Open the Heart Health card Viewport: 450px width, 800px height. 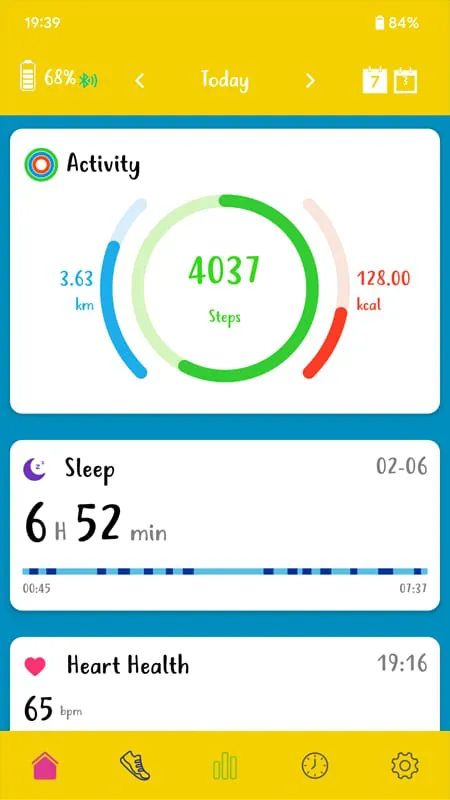225,684
